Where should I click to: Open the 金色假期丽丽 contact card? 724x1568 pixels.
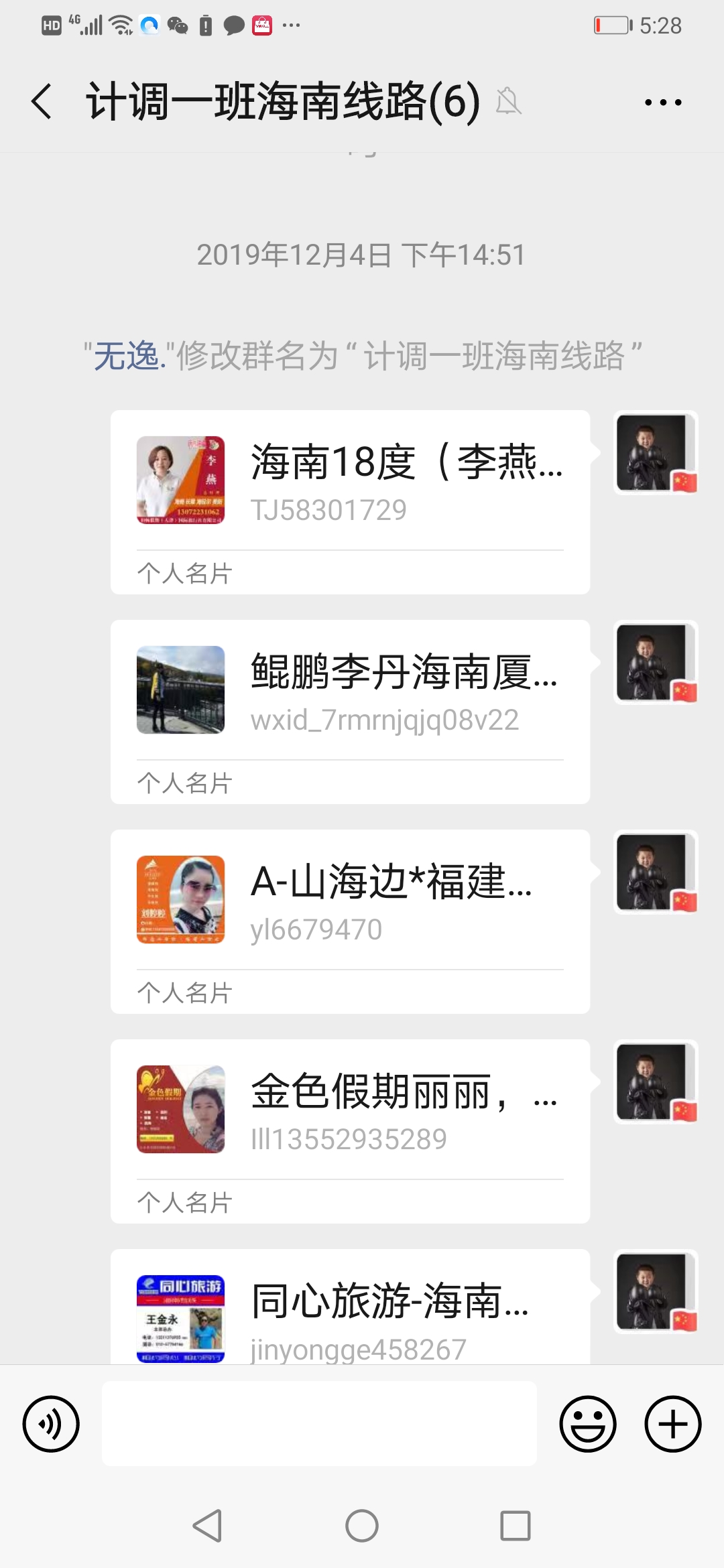click(x=350, y=1130)
